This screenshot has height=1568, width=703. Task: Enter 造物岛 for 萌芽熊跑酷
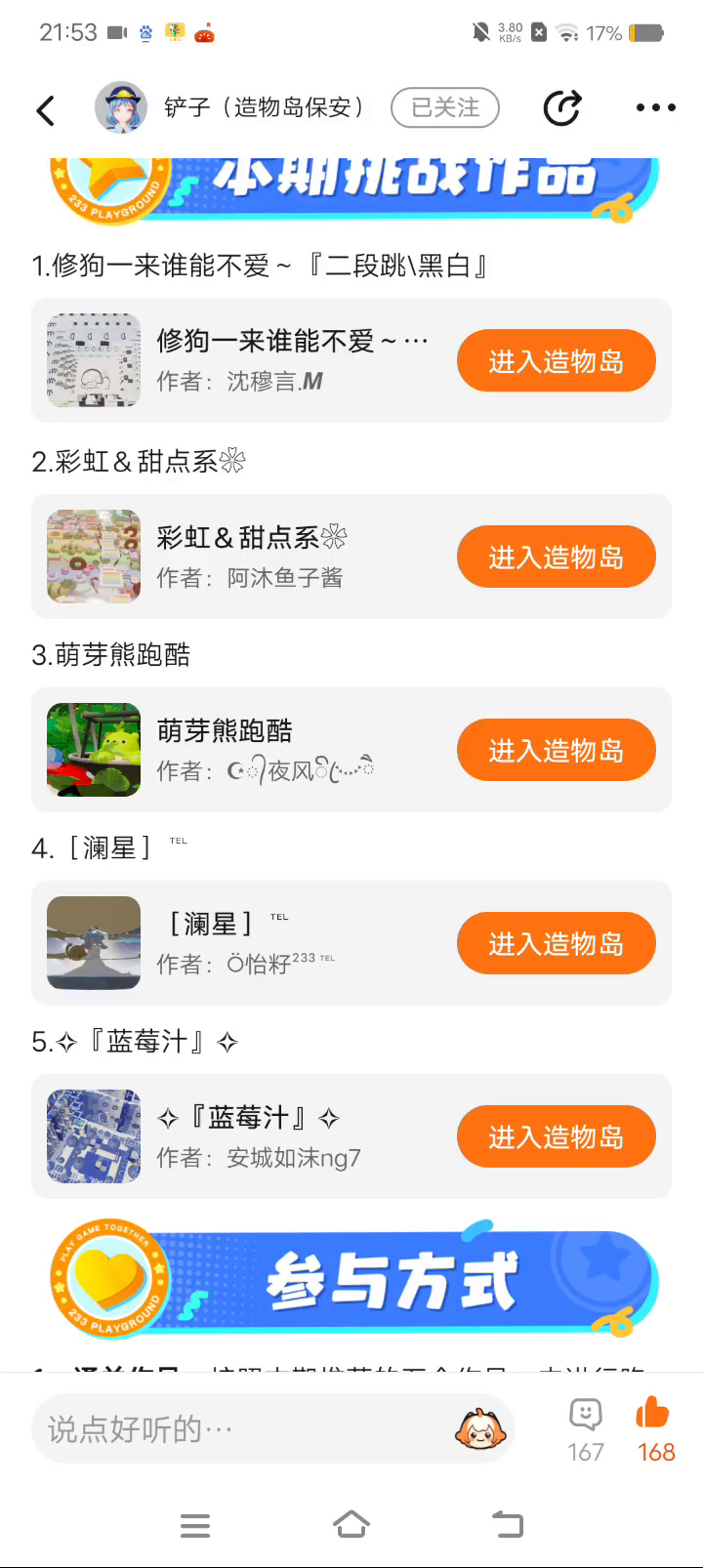click(556, 750)
